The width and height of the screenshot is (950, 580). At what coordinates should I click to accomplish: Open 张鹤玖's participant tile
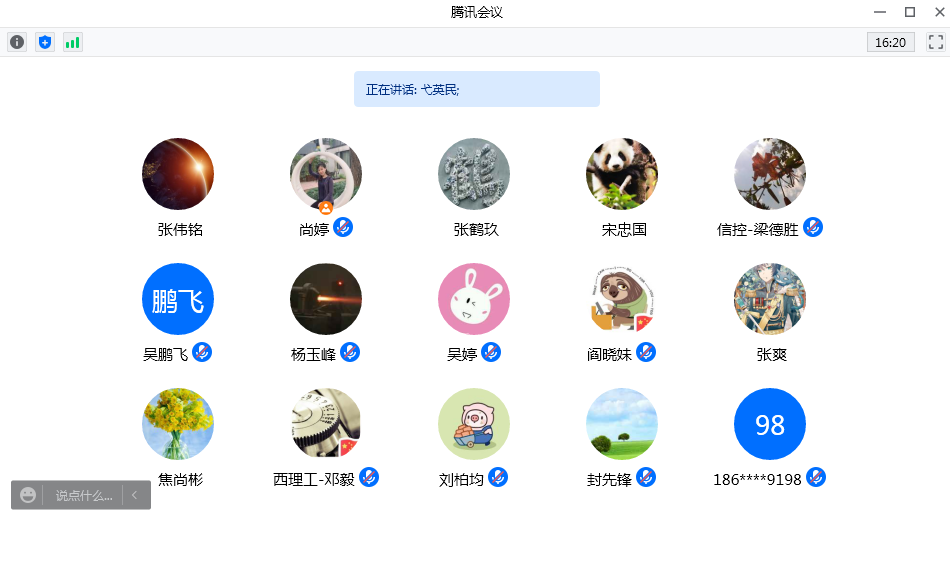pyautogui.click(x=474, y=174)
